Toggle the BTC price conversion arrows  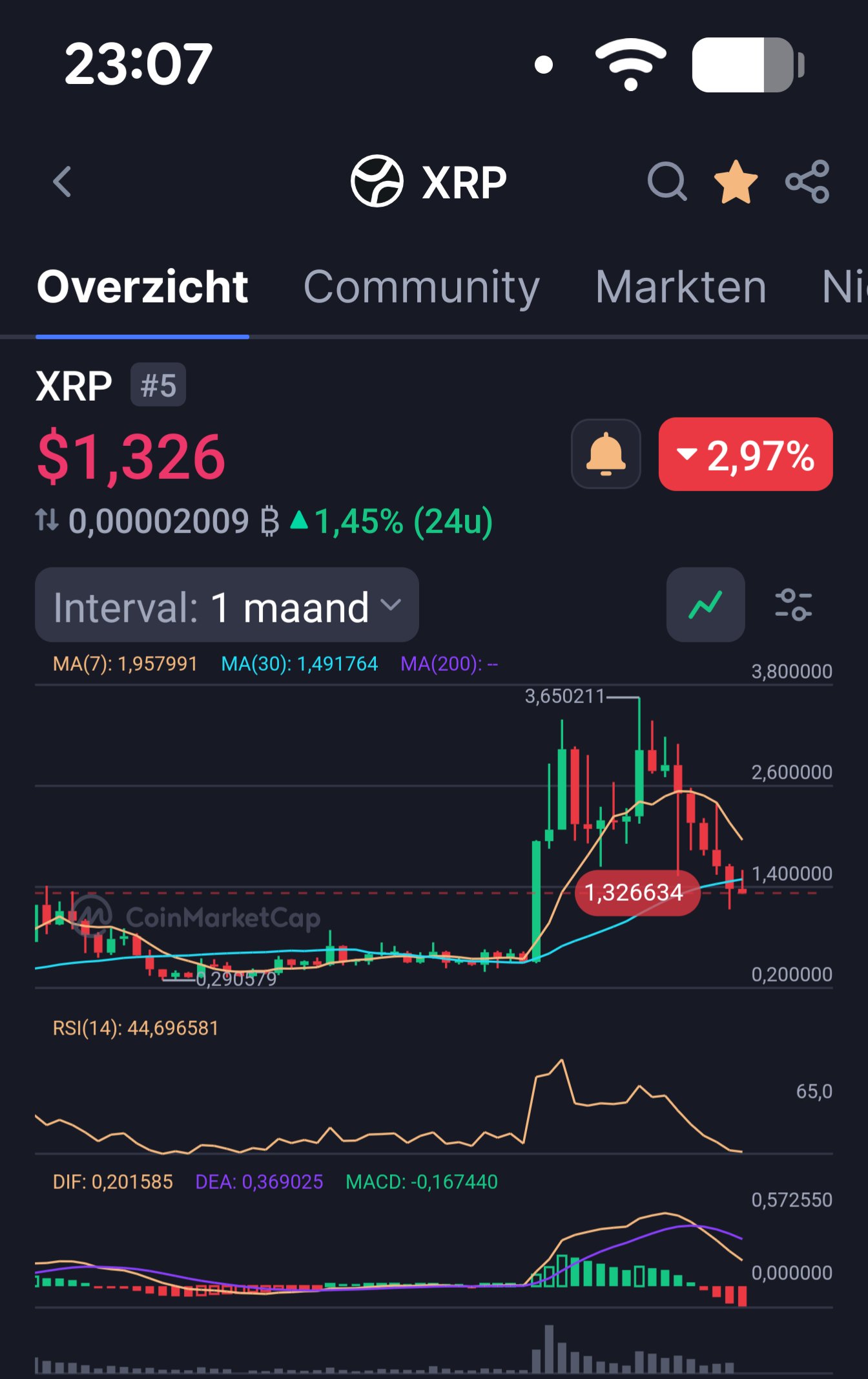click(47, 520)
